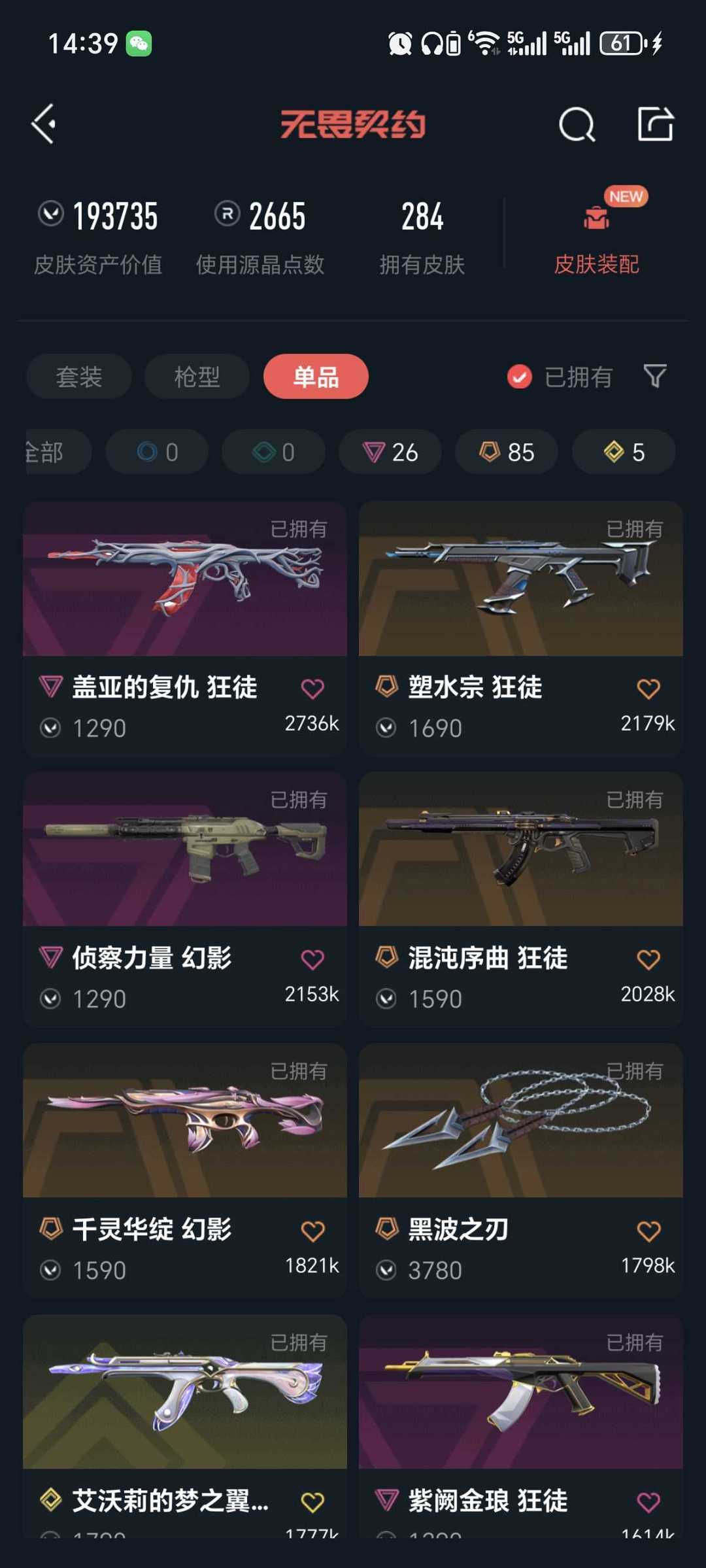
Task: Switch to the 套装 tab
Action: [x=78, y=376]
